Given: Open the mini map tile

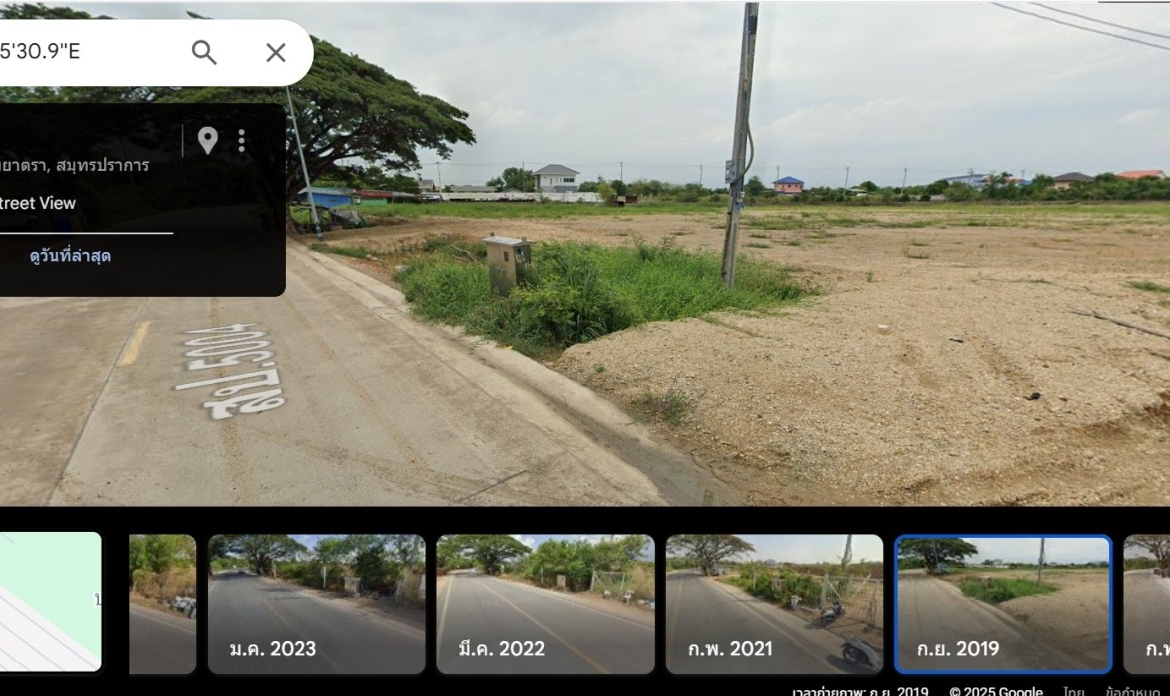Looking at the screenshot, I should [50, 602].
